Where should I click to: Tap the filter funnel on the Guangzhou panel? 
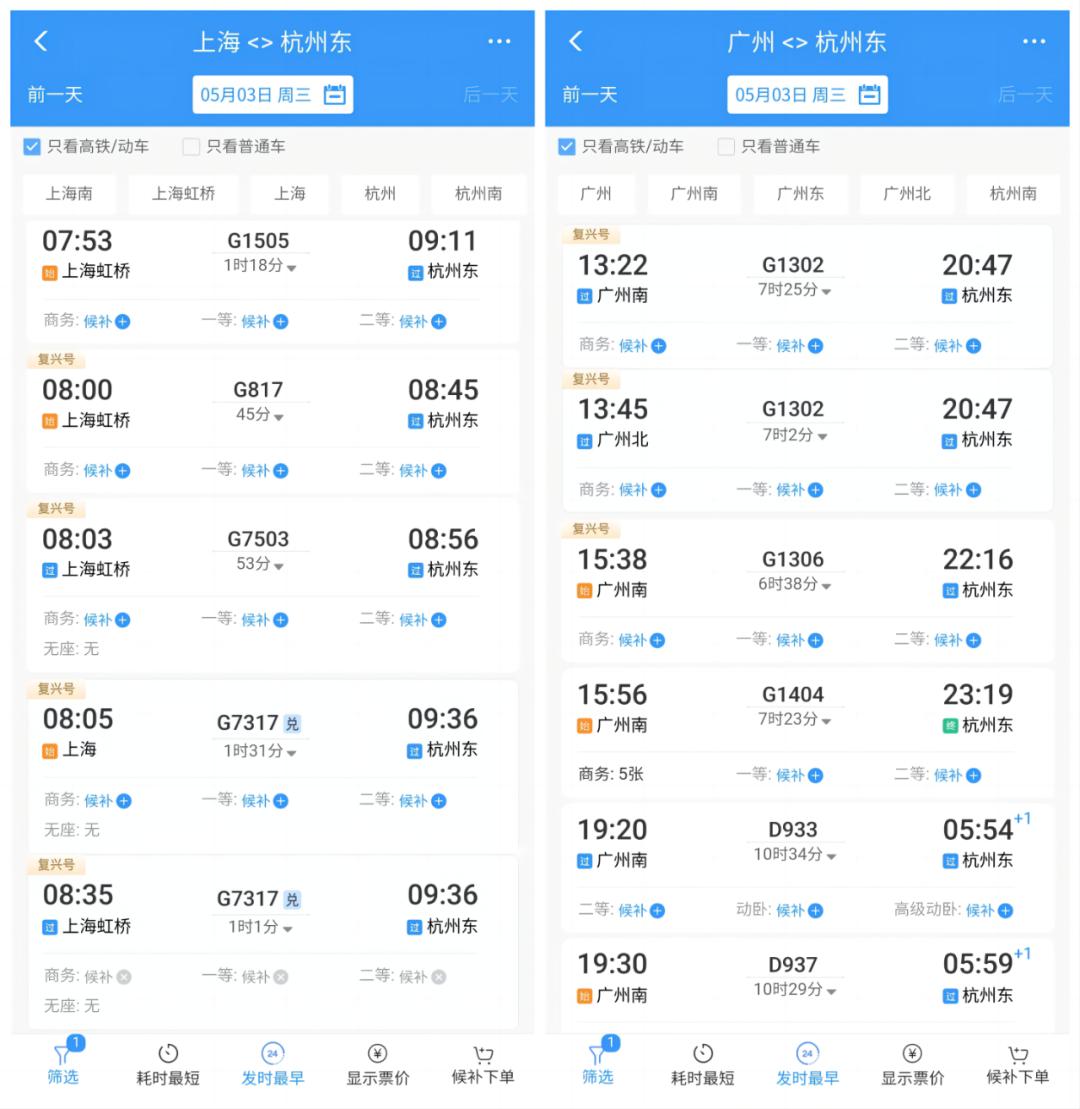pos(598,1065)
